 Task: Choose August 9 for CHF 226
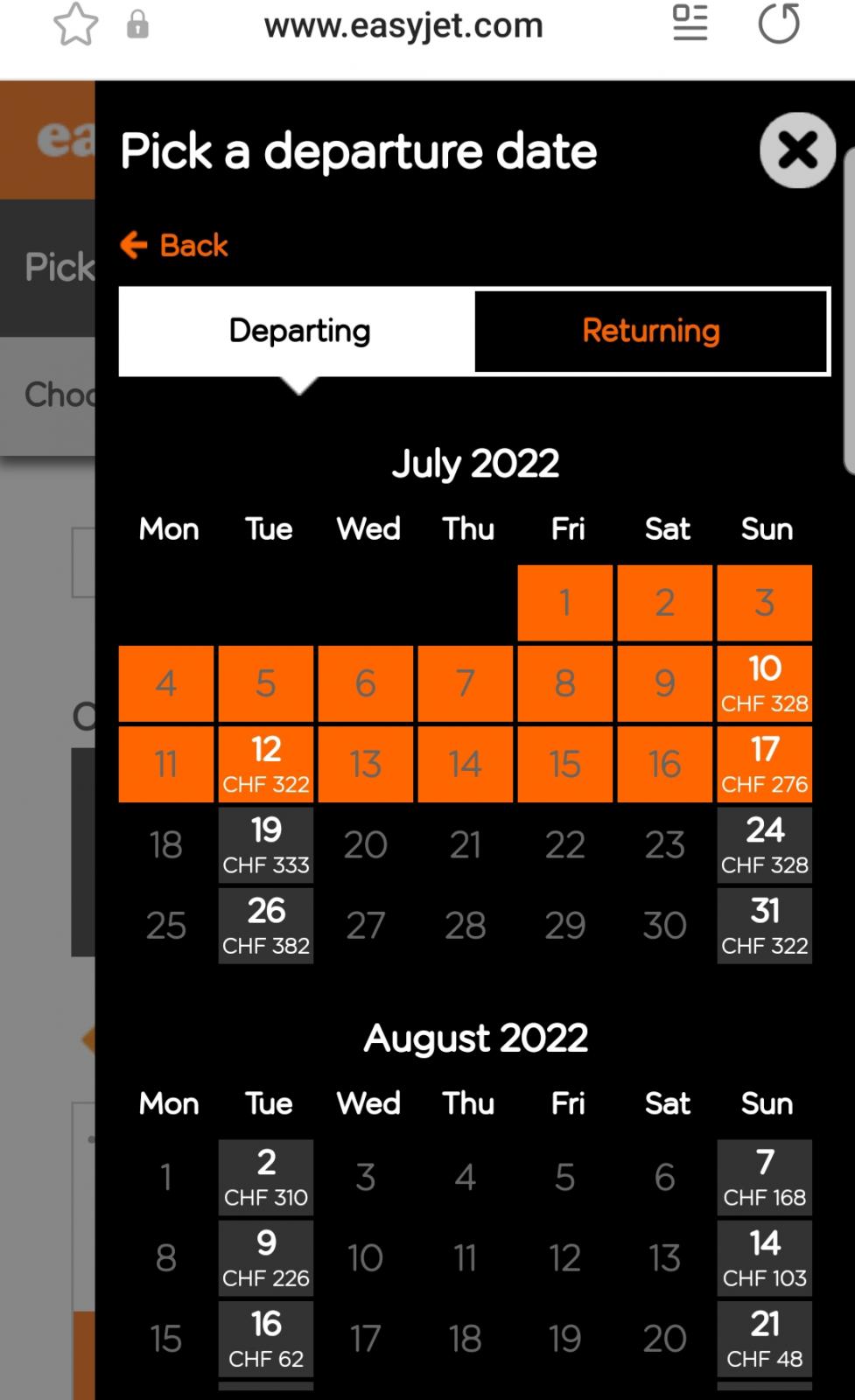coord(266,1258)
